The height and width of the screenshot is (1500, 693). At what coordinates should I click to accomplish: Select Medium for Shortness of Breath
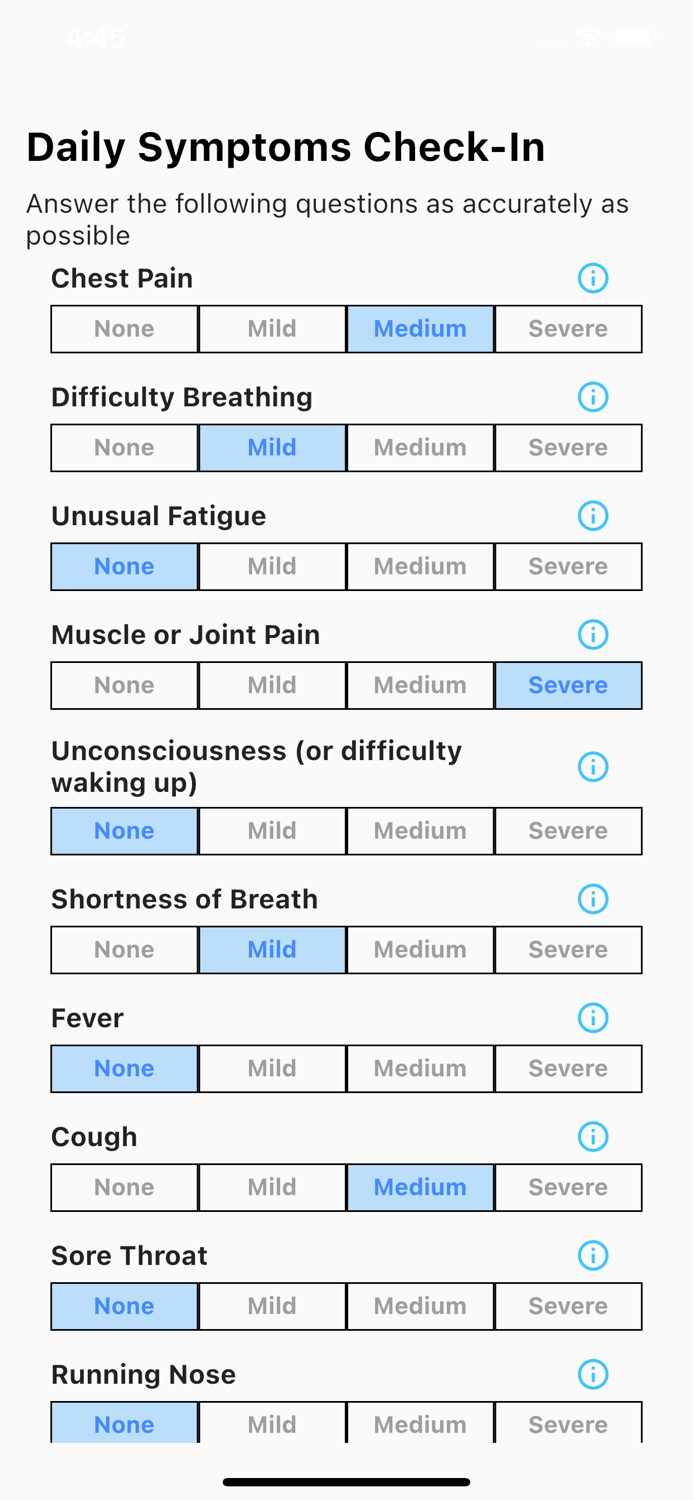coord(420,950)
